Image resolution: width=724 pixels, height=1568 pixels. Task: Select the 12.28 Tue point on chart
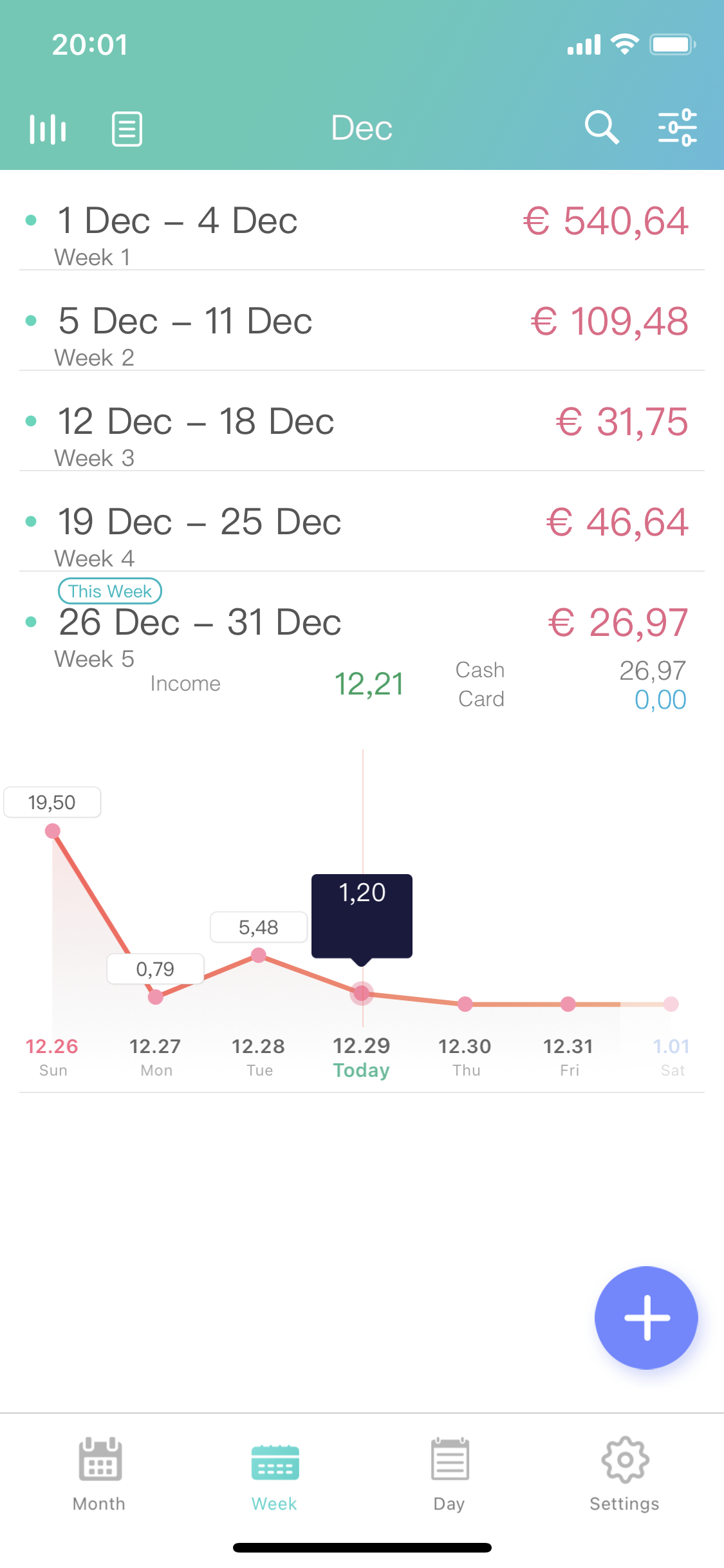[259, 955]
